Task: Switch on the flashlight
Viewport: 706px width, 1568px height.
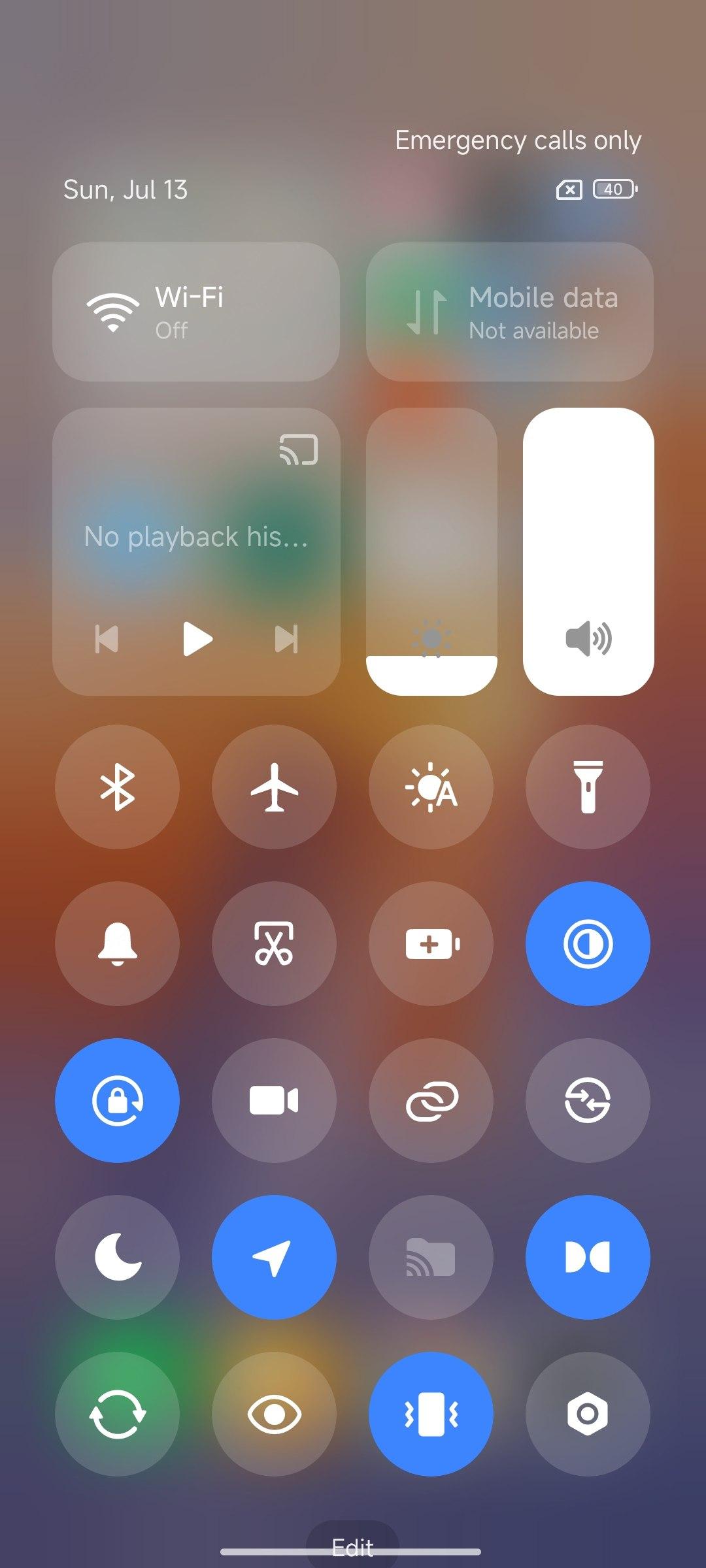Action: pos(588,787)
